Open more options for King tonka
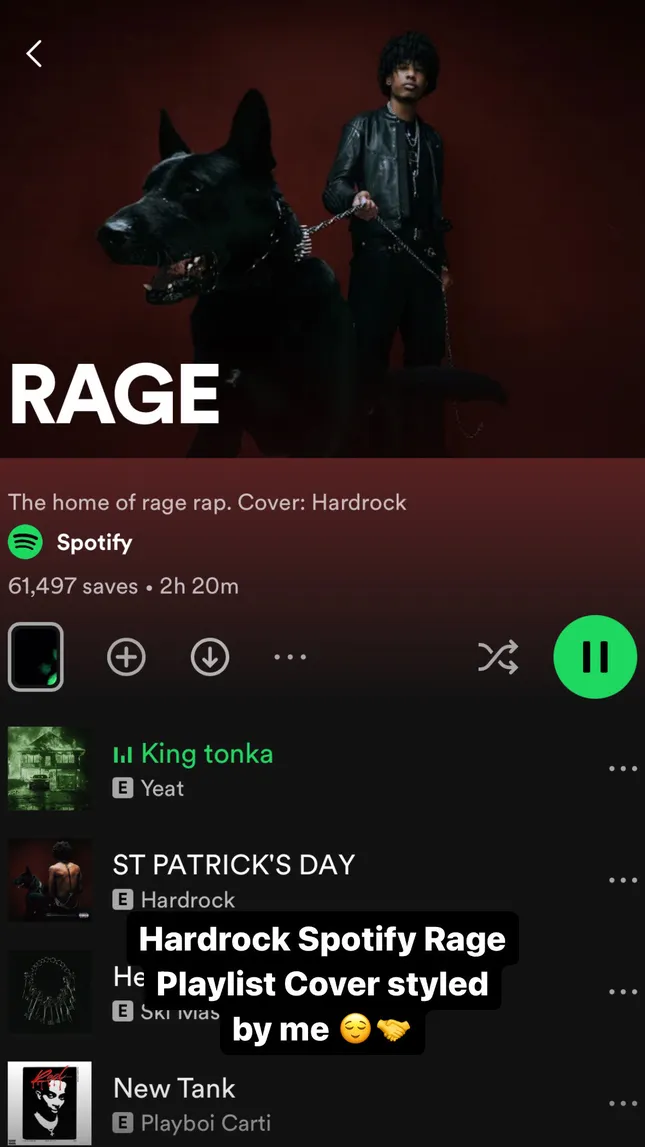The height and width of the screenshot is (1147, 645). [x=622, y=769]
